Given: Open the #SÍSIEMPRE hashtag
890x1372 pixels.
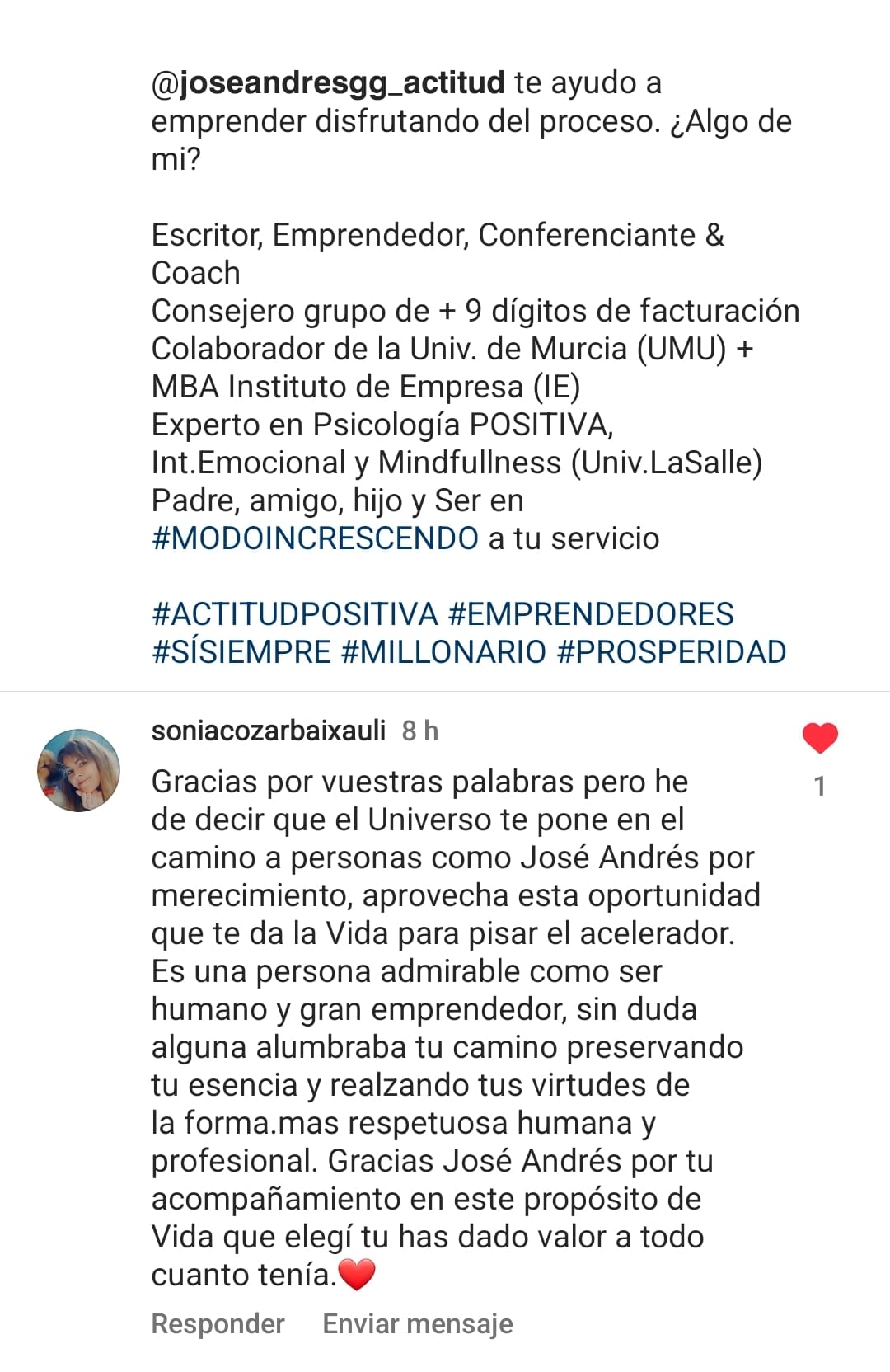Looking at the screenshot, I should point(241,652).
